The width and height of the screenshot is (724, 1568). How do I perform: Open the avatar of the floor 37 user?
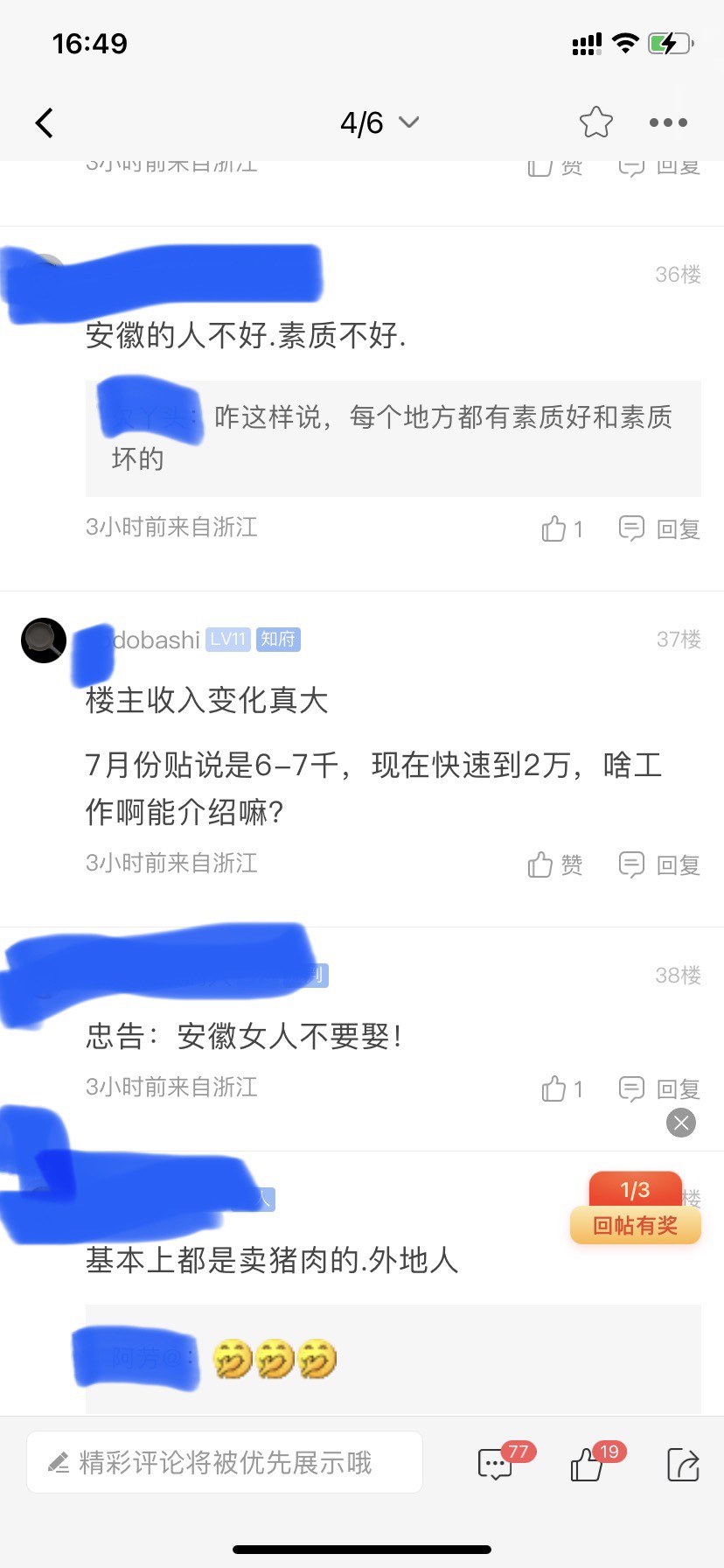pos(44,640)
